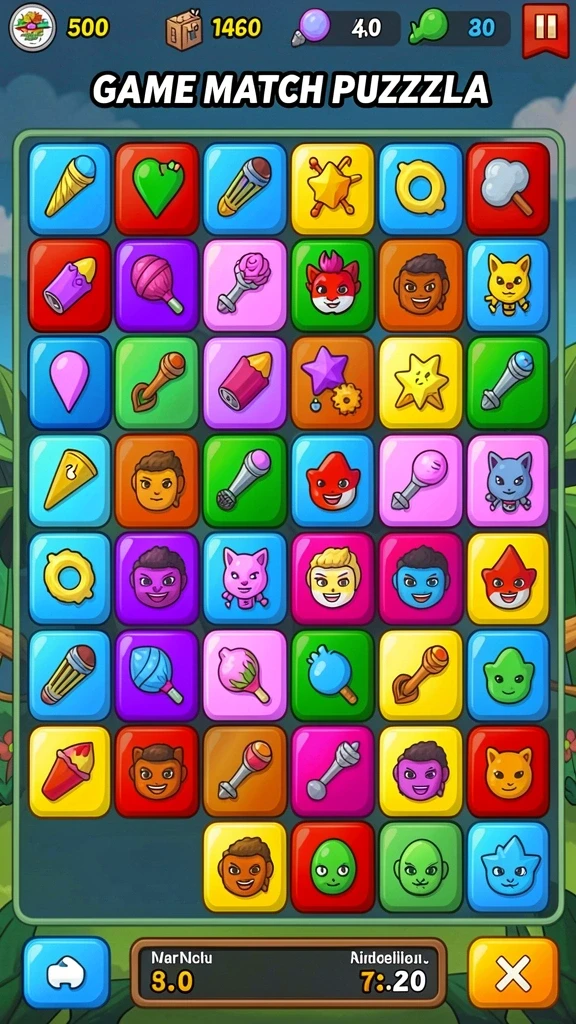Tap the blue face on the magenta tile

421,578
